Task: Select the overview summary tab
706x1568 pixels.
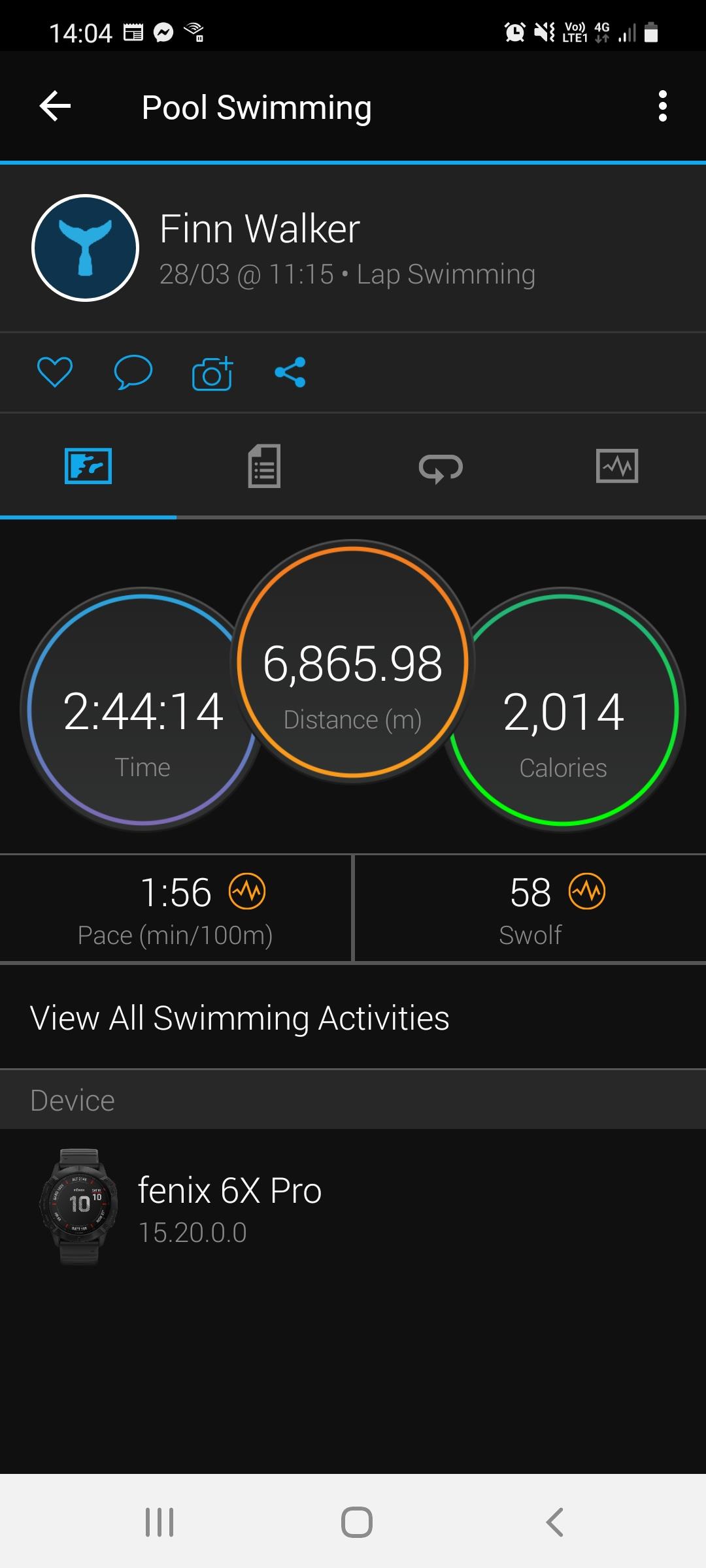Action: [x=88, y=466]
